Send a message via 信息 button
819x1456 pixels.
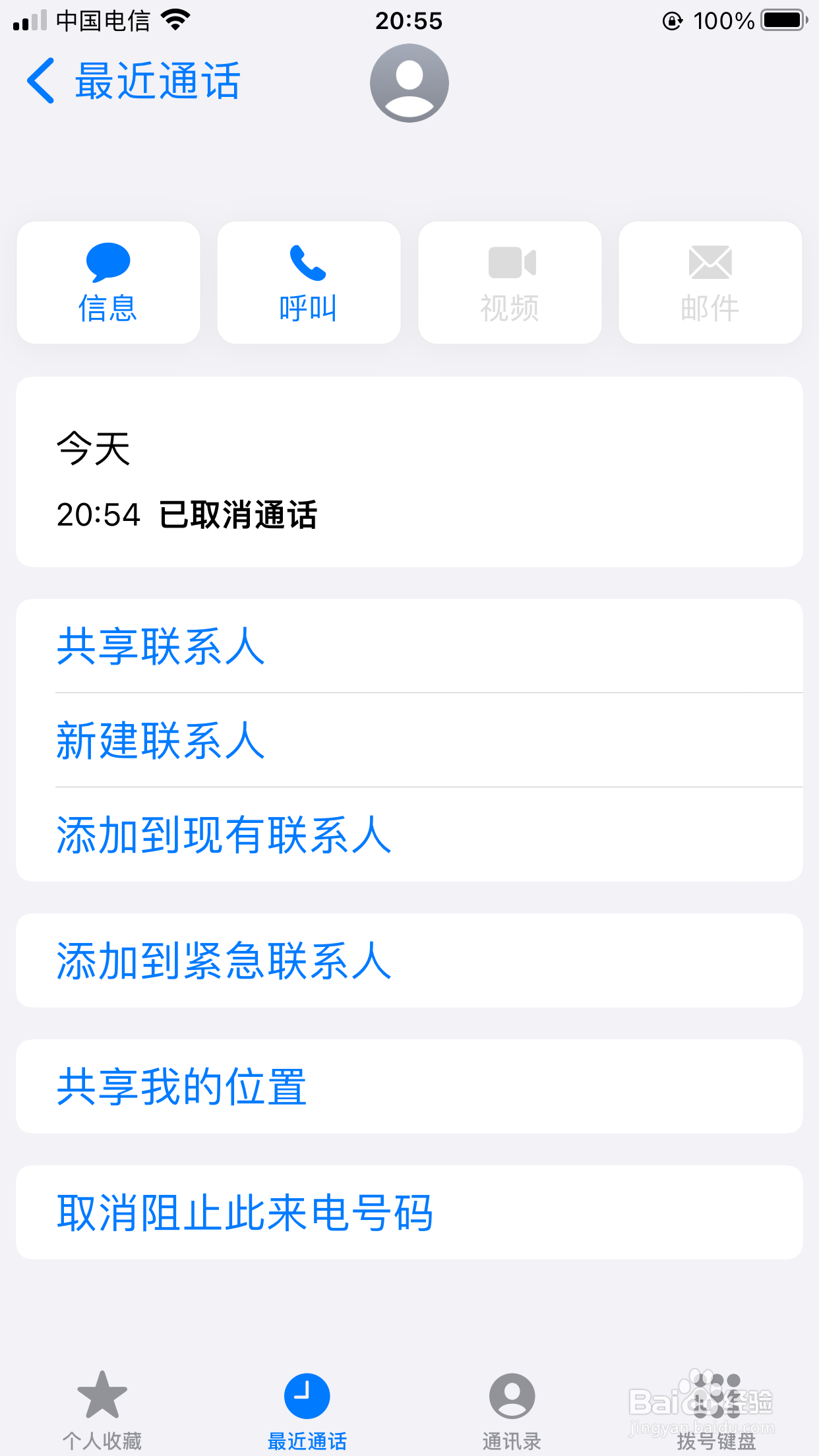(108, 282)
